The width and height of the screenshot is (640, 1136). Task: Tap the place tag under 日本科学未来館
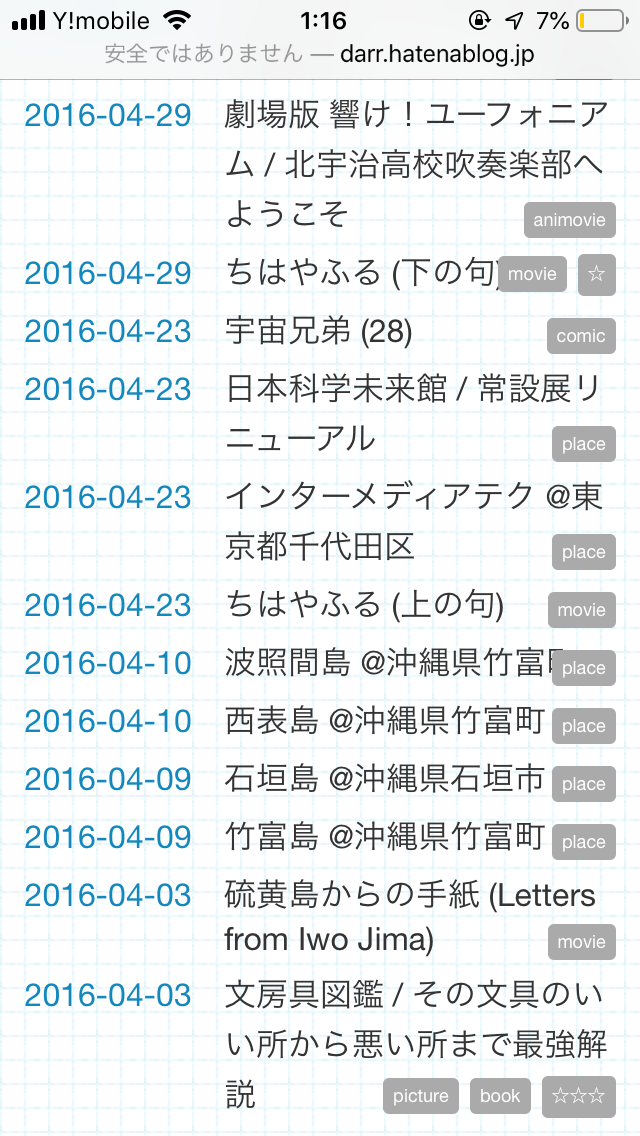pyautogui.click(x=583, y=444)
